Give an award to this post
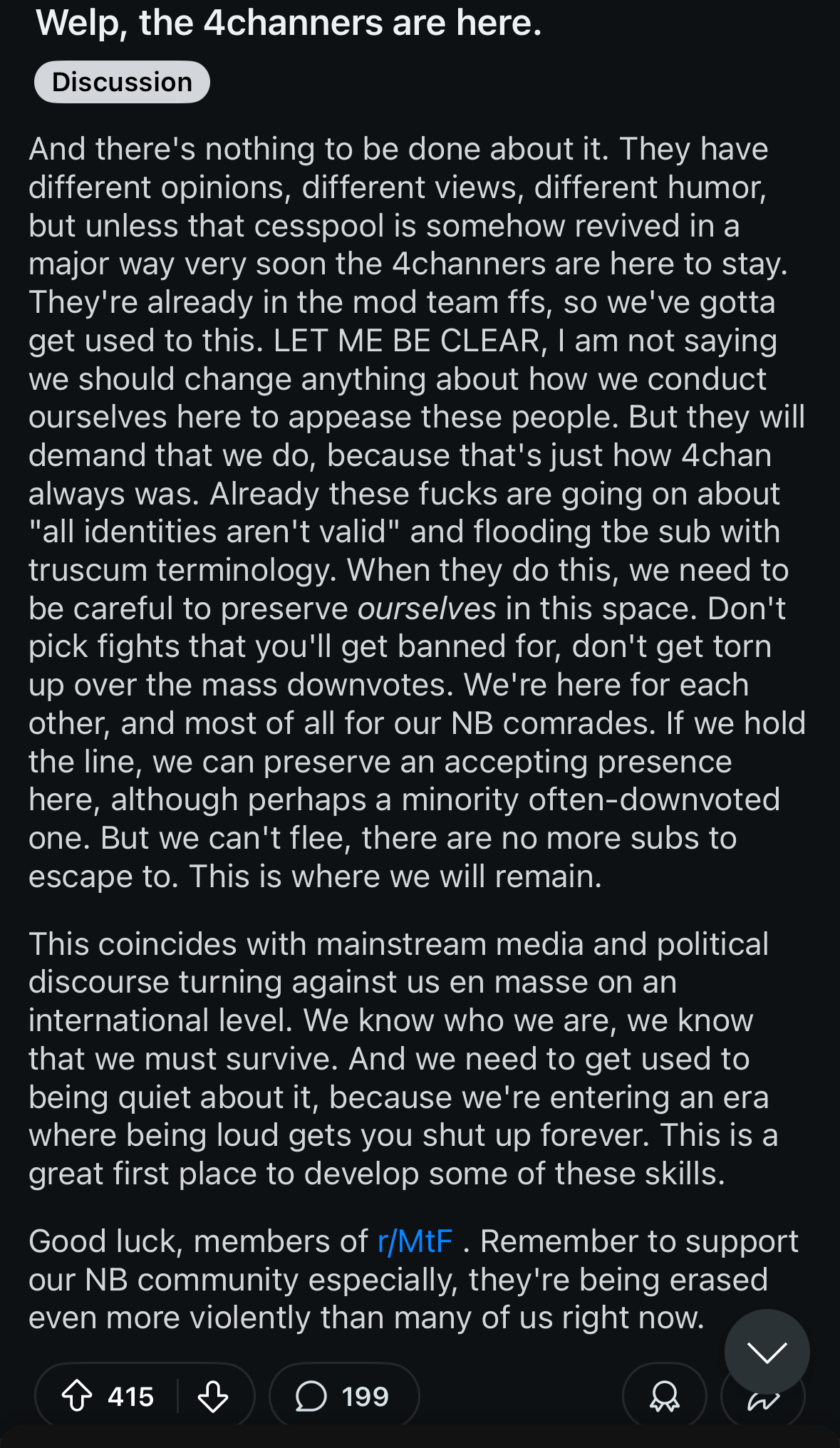The width and height of the screenshot is (840, 1448). pos(664,1396)
